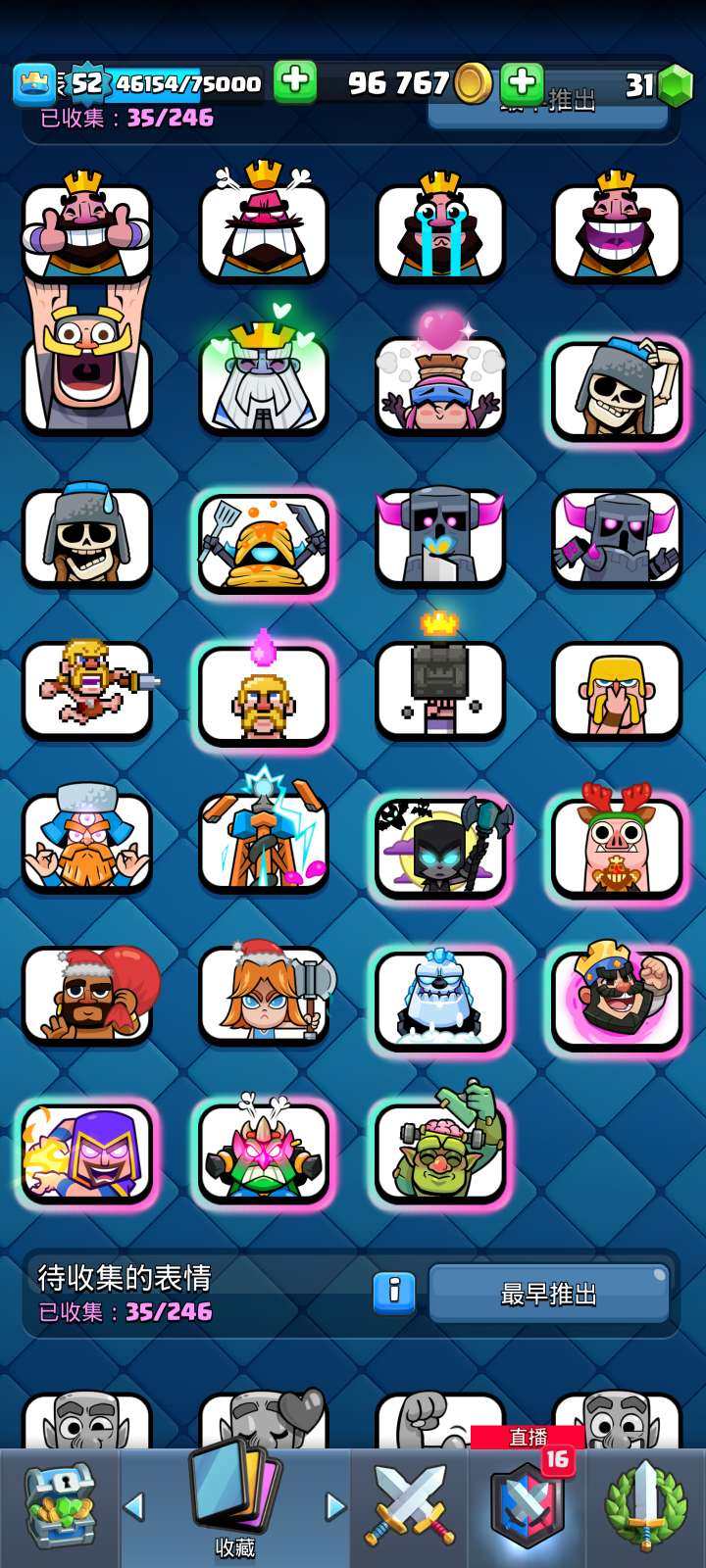The width and height of the screenshot is (706, 1568).
Task: Open the 直播 events tab
Action: [x=528, y=1504]
